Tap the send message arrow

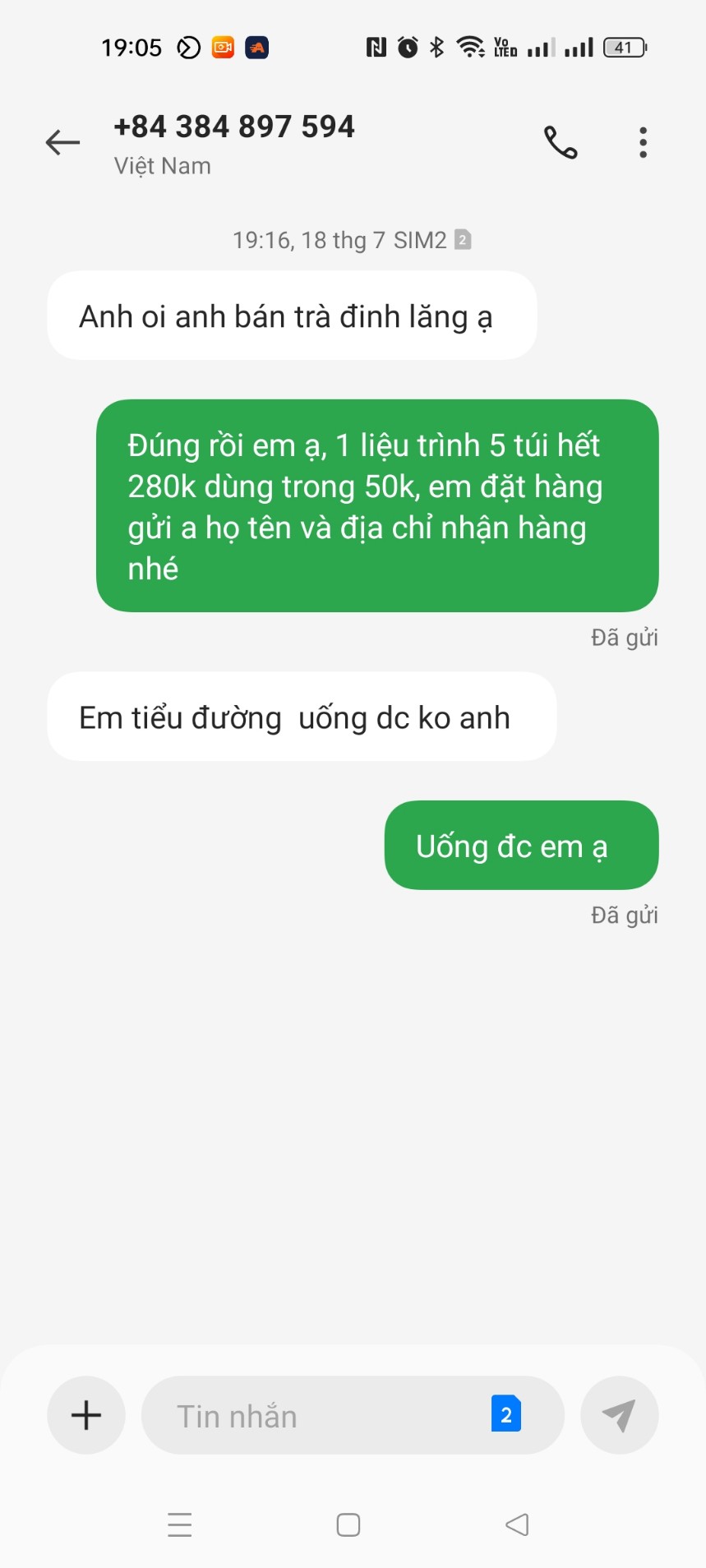(x=619, y=1415)
